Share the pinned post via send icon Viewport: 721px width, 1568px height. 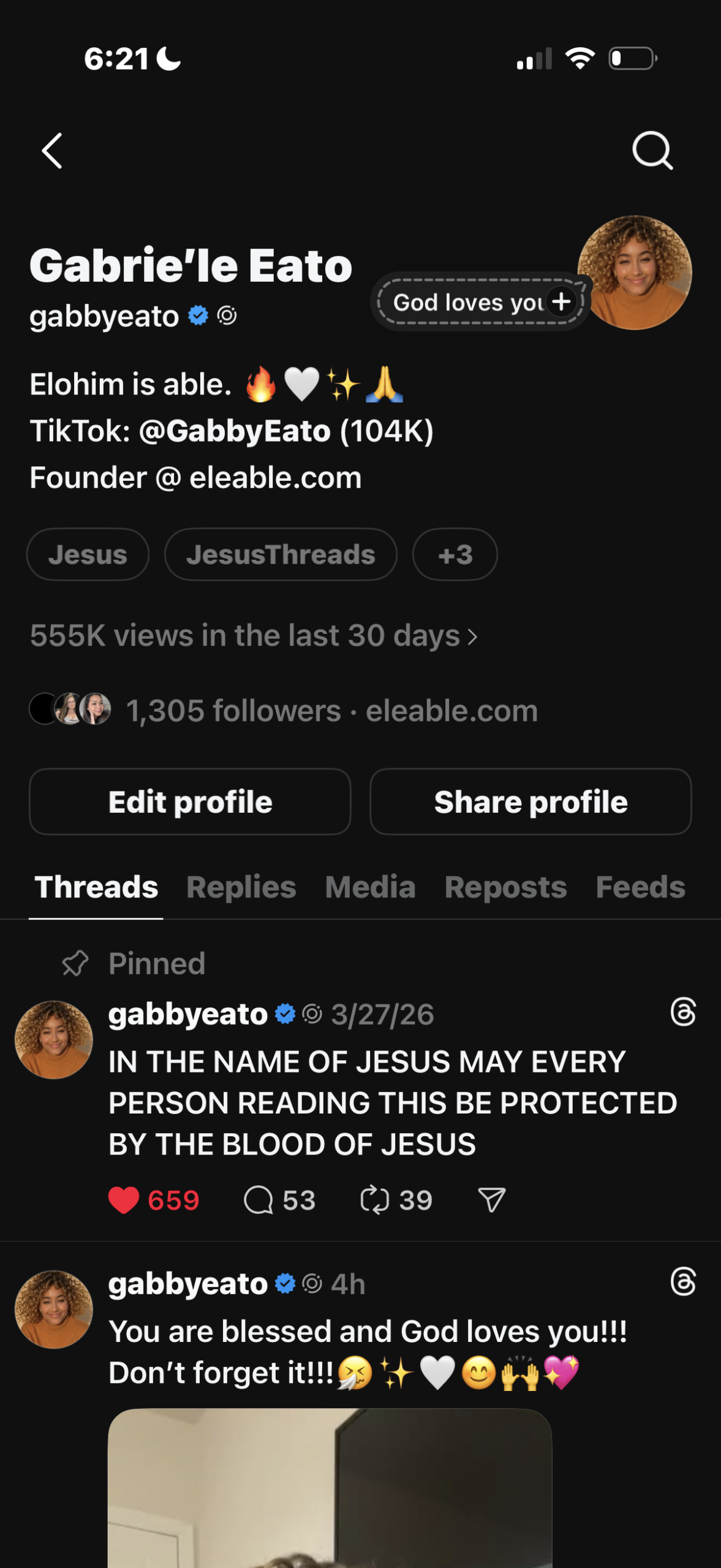tap(491, 1200)
